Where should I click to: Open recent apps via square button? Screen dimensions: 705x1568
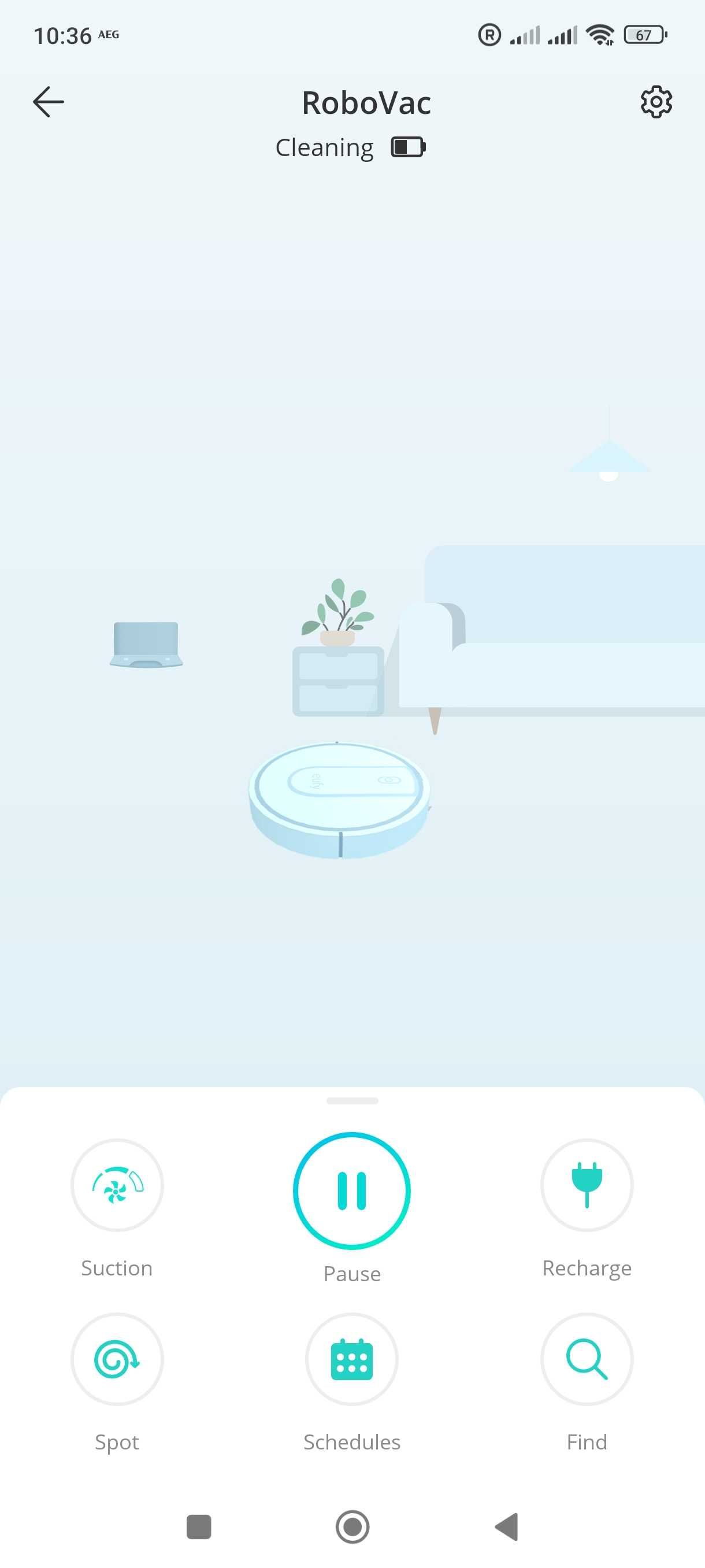[199, 1526]
